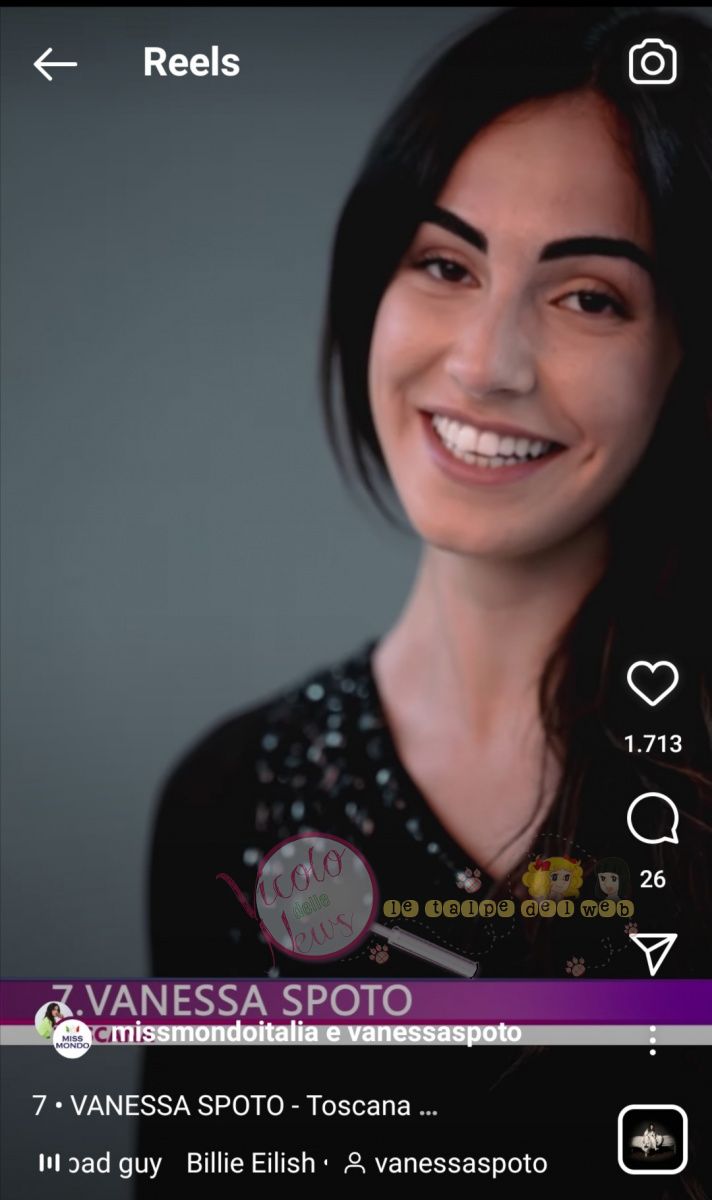Go back from Reels

pyautogui.click(x=55, y=64)
